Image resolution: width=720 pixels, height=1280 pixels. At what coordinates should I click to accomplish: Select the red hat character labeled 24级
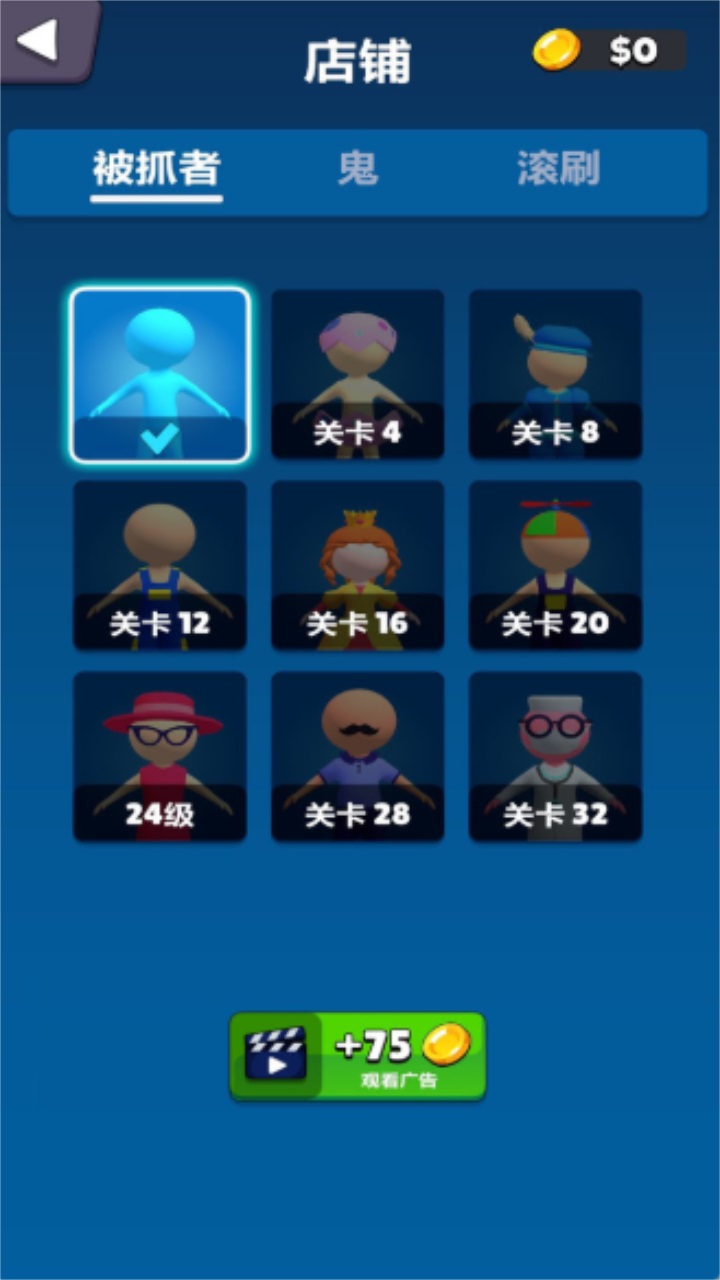point(159,755)
